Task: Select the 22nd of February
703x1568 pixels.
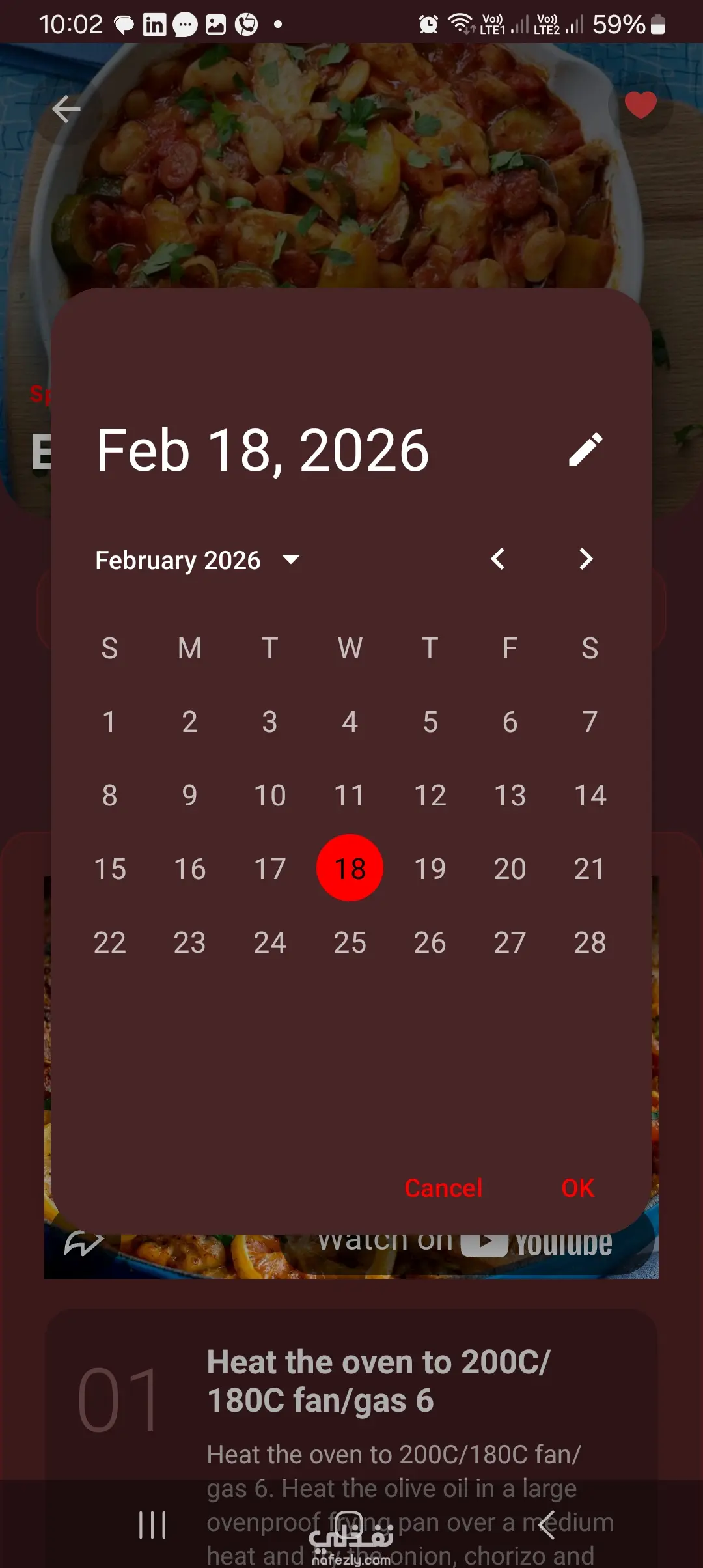Action: (x=109, y=942)
